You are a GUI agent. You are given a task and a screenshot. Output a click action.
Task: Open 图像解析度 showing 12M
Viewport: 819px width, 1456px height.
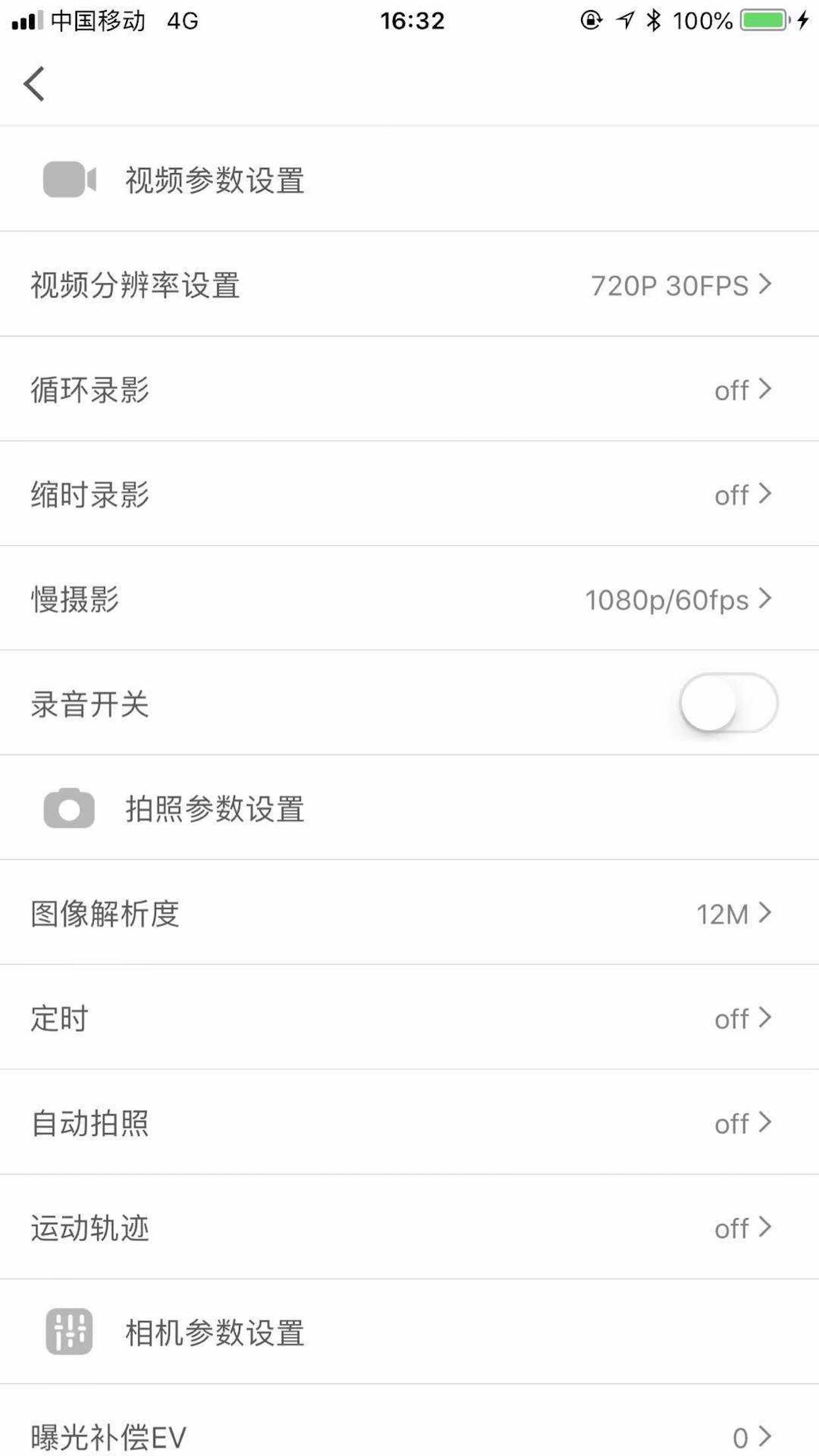click(x=409, y=913)
